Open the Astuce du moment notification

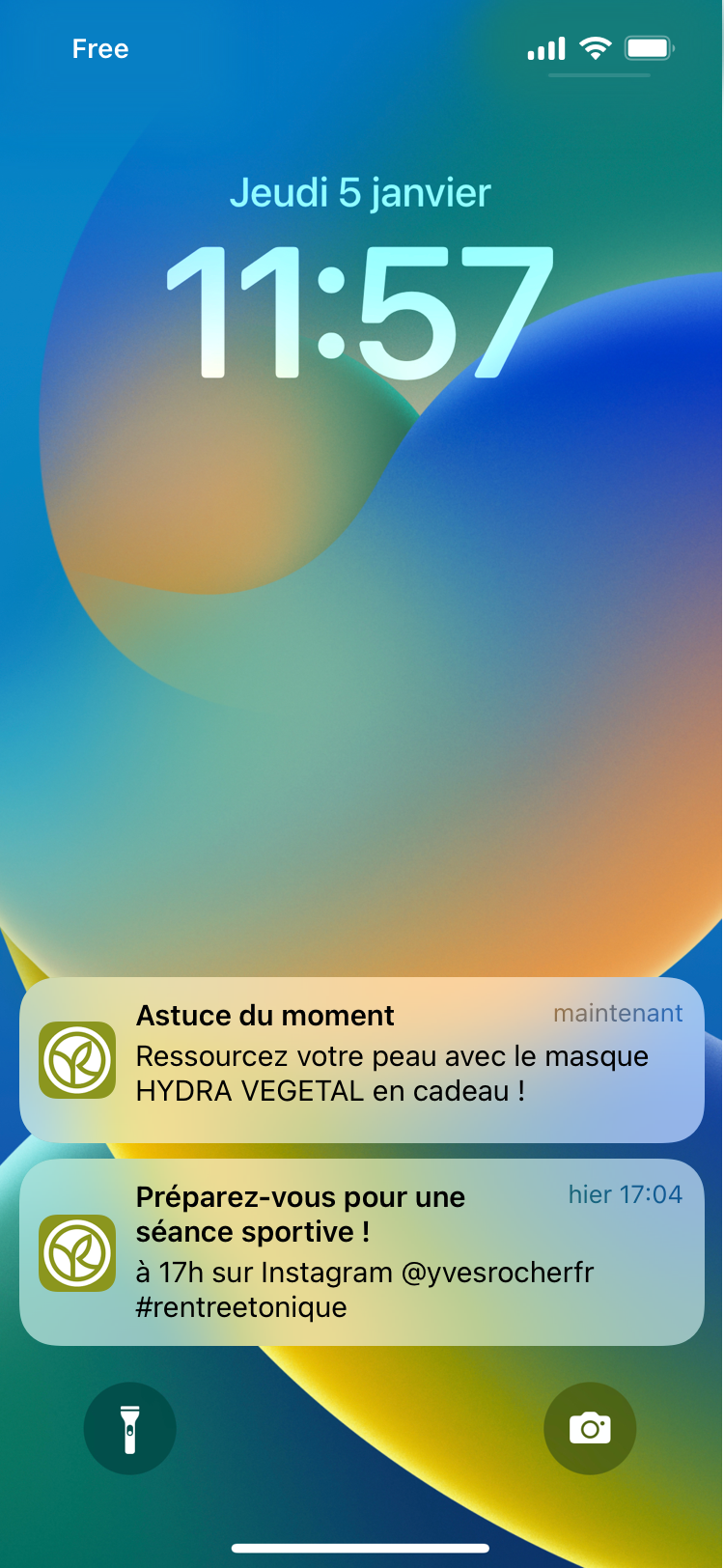362,1060
